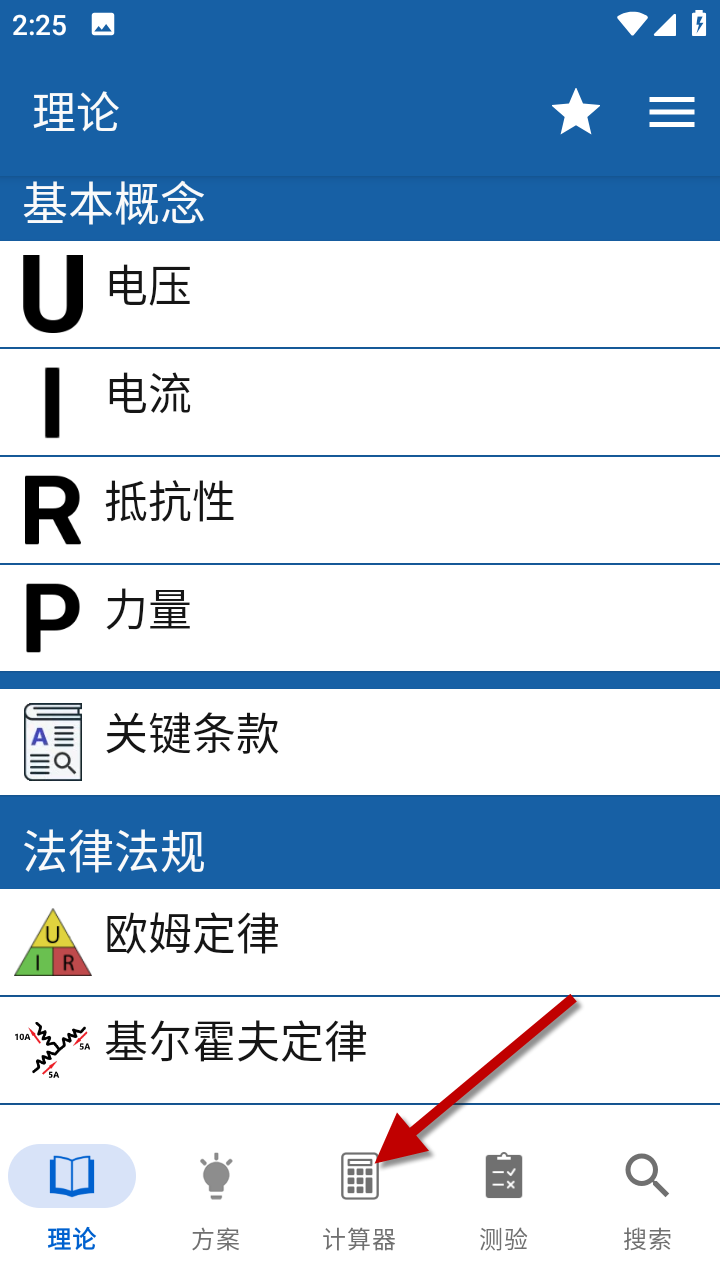Open 关键条款 via the dictionary icon
Image resolution: width=720 pixels, height=1280 pixels.
(52, 740)
